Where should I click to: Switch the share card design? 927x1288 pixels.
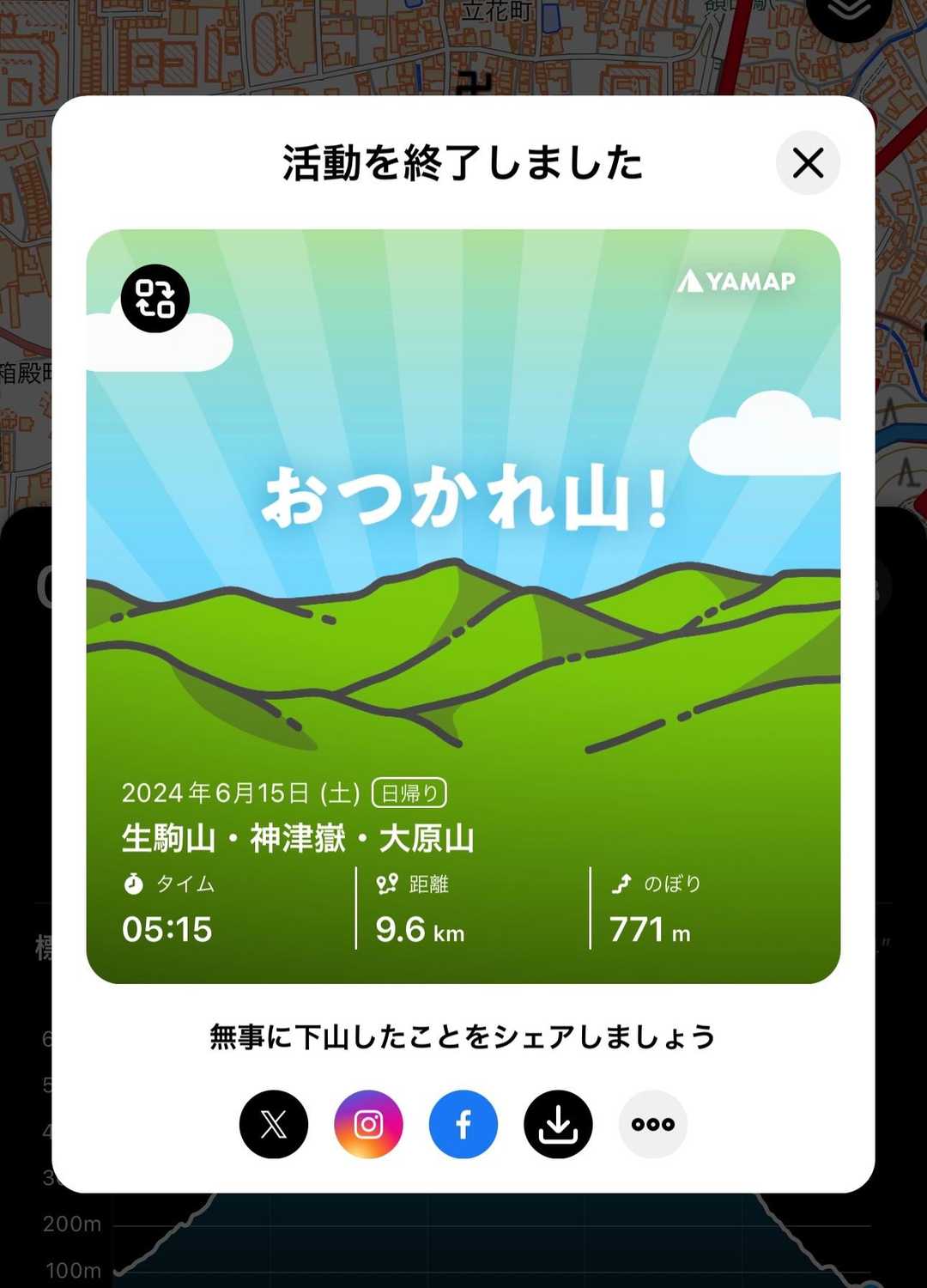click(155, 298)
